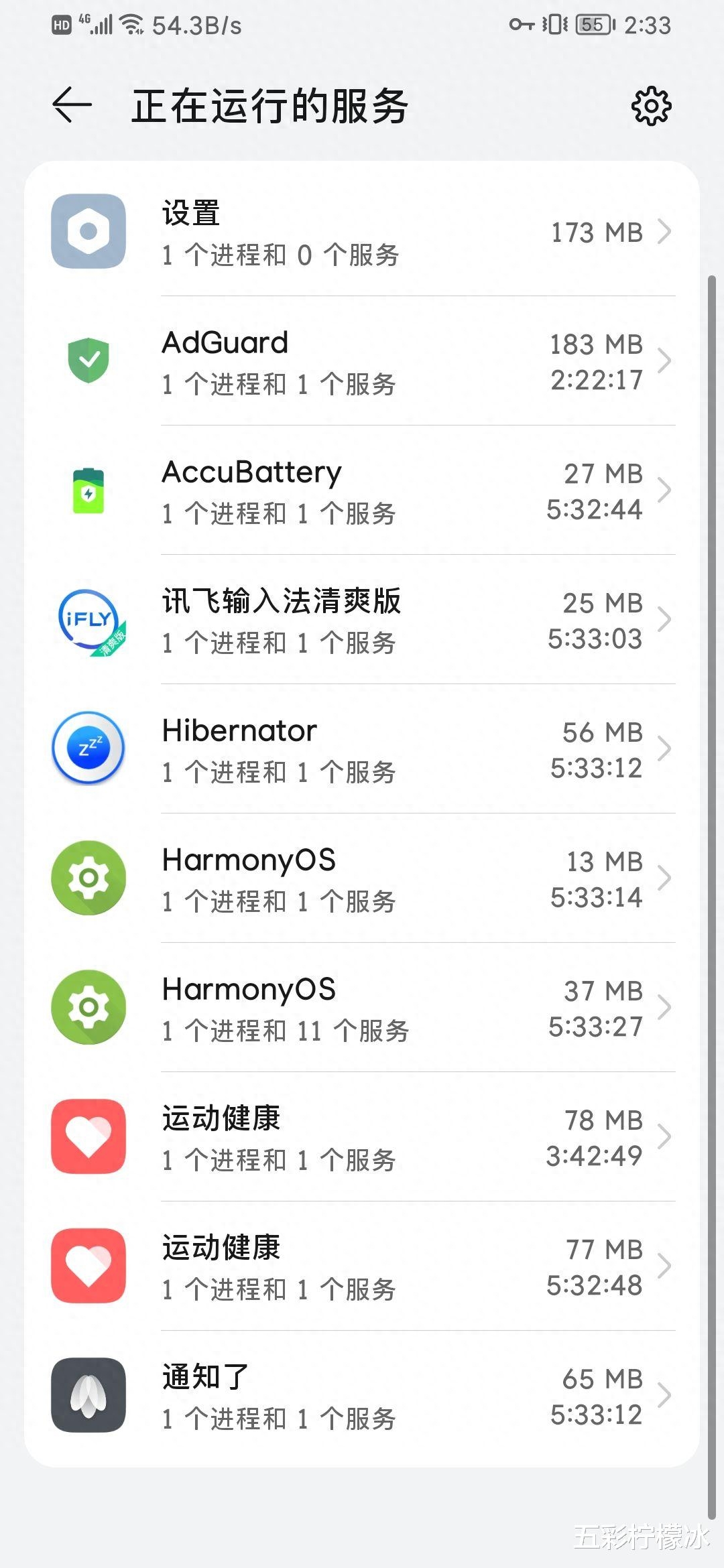This screenshot has height=1568, width=724.
Task: Open HarmonyOS entry with 11 个服务
Action: pyautogui.click(x=362, y=1008)
